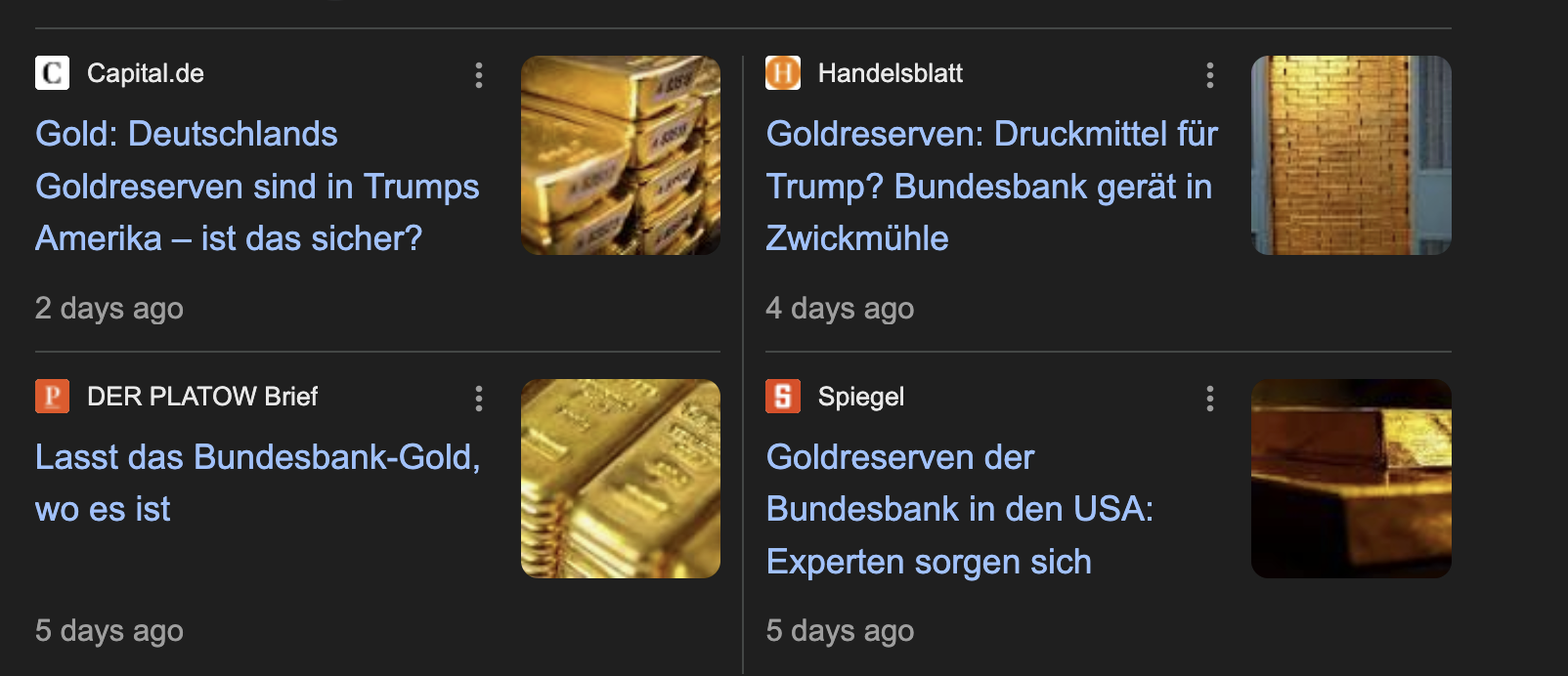This screenshot has height=676, width=1568.
Task: Open overflow menu for Handelsblatt article
Action: coord(1210,75)
